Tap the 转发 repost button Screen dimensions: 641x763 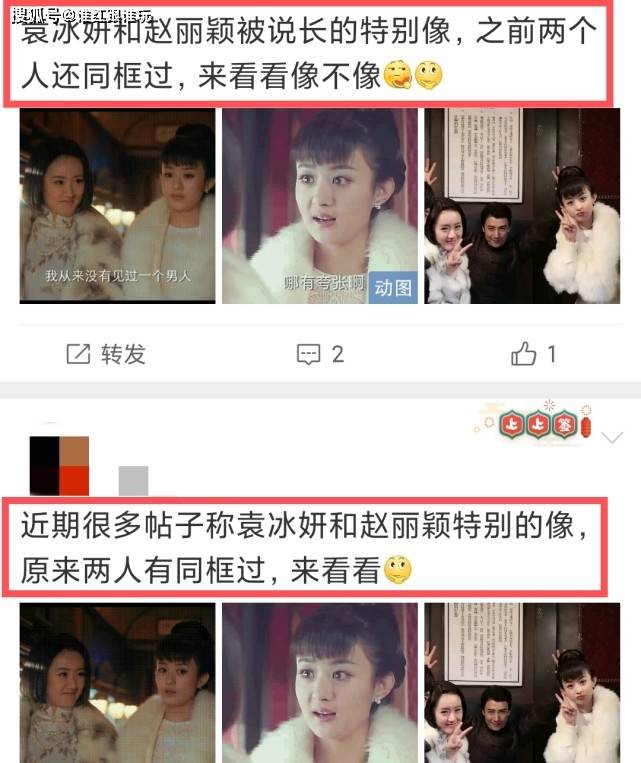tap(106, 354)
